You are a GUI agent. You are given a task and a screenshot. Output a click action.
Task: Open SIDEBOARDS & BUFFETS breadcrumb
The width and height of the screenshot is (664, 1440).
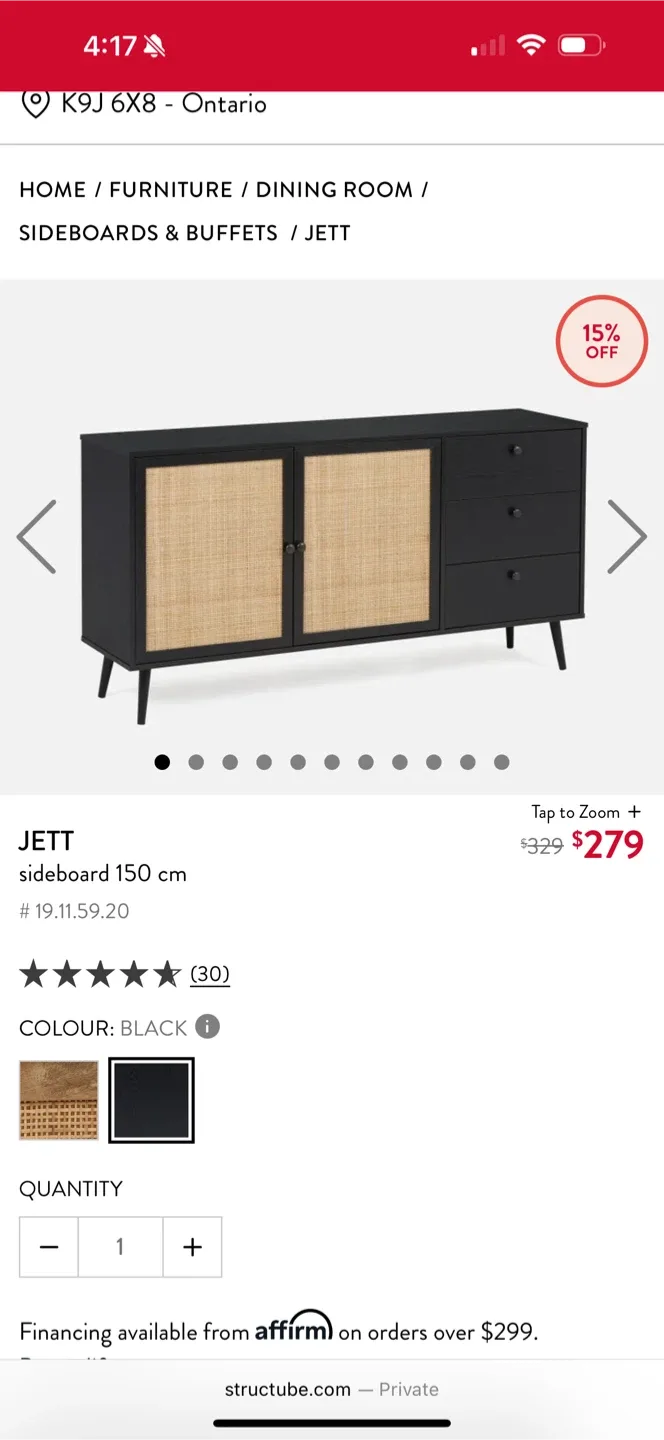pyautogui.click(x=148, y=233)
